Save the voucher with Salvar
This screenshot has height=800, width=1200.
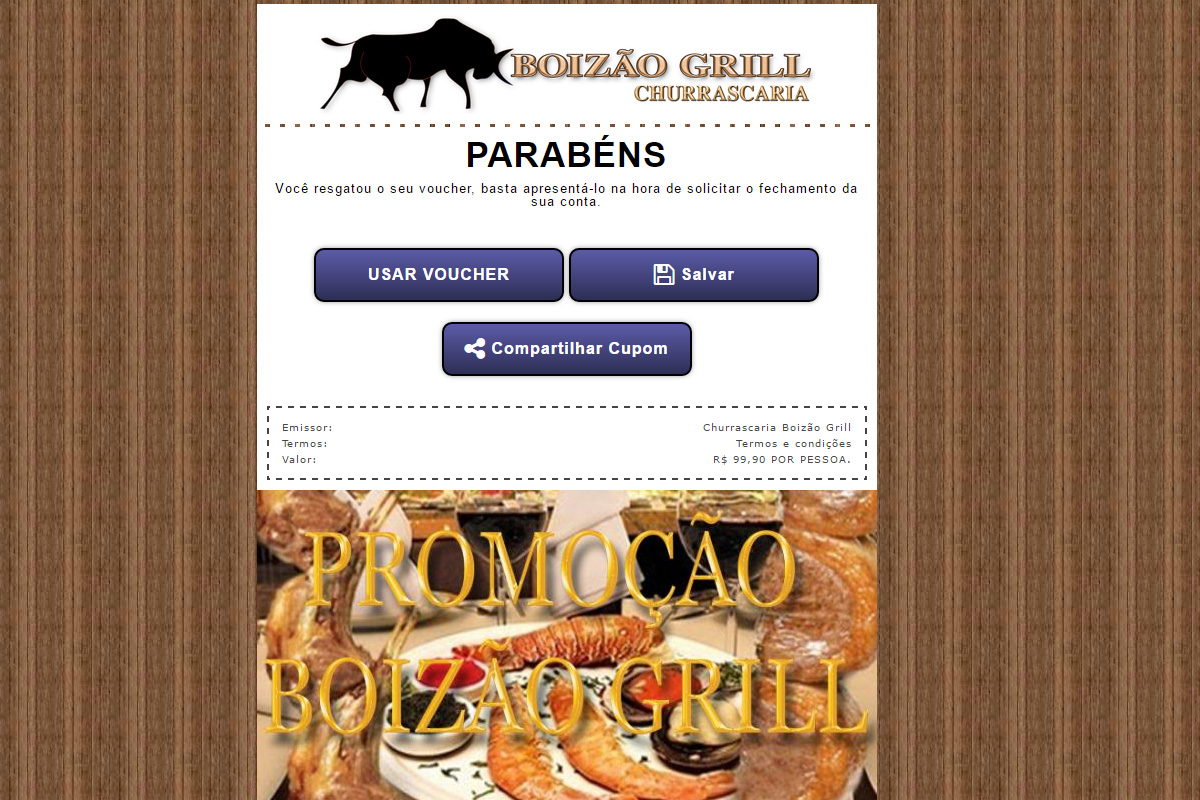[x=693, y=275]
